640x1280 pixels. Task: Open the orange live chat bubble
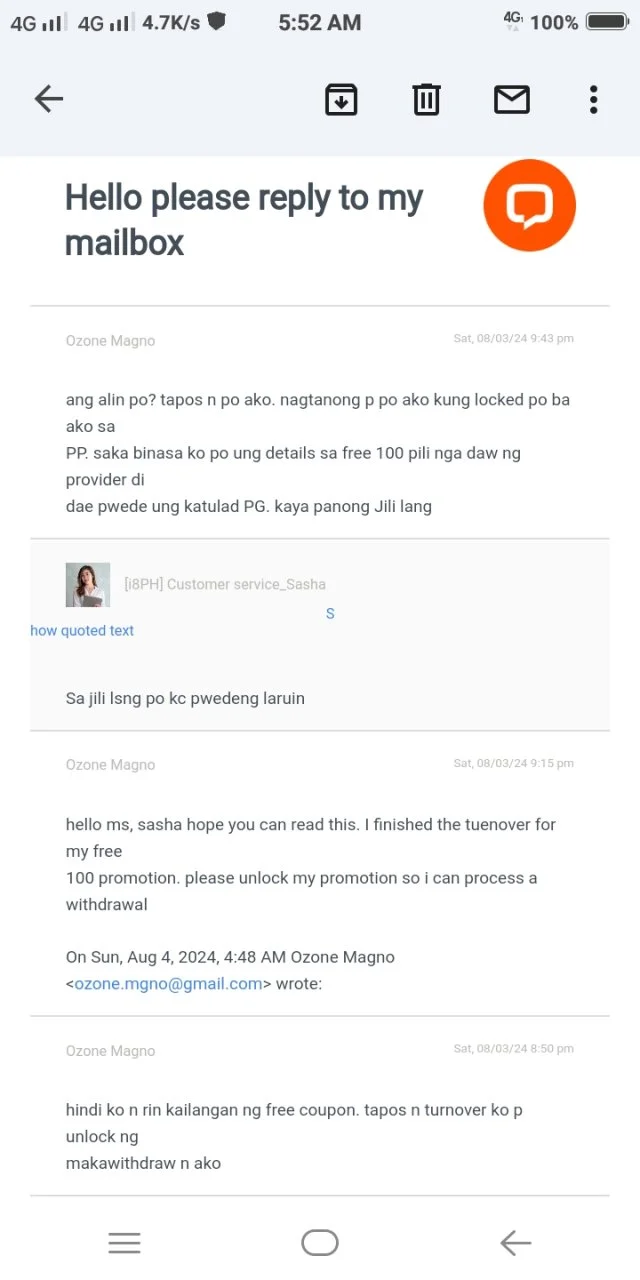(x=529, y=205)
